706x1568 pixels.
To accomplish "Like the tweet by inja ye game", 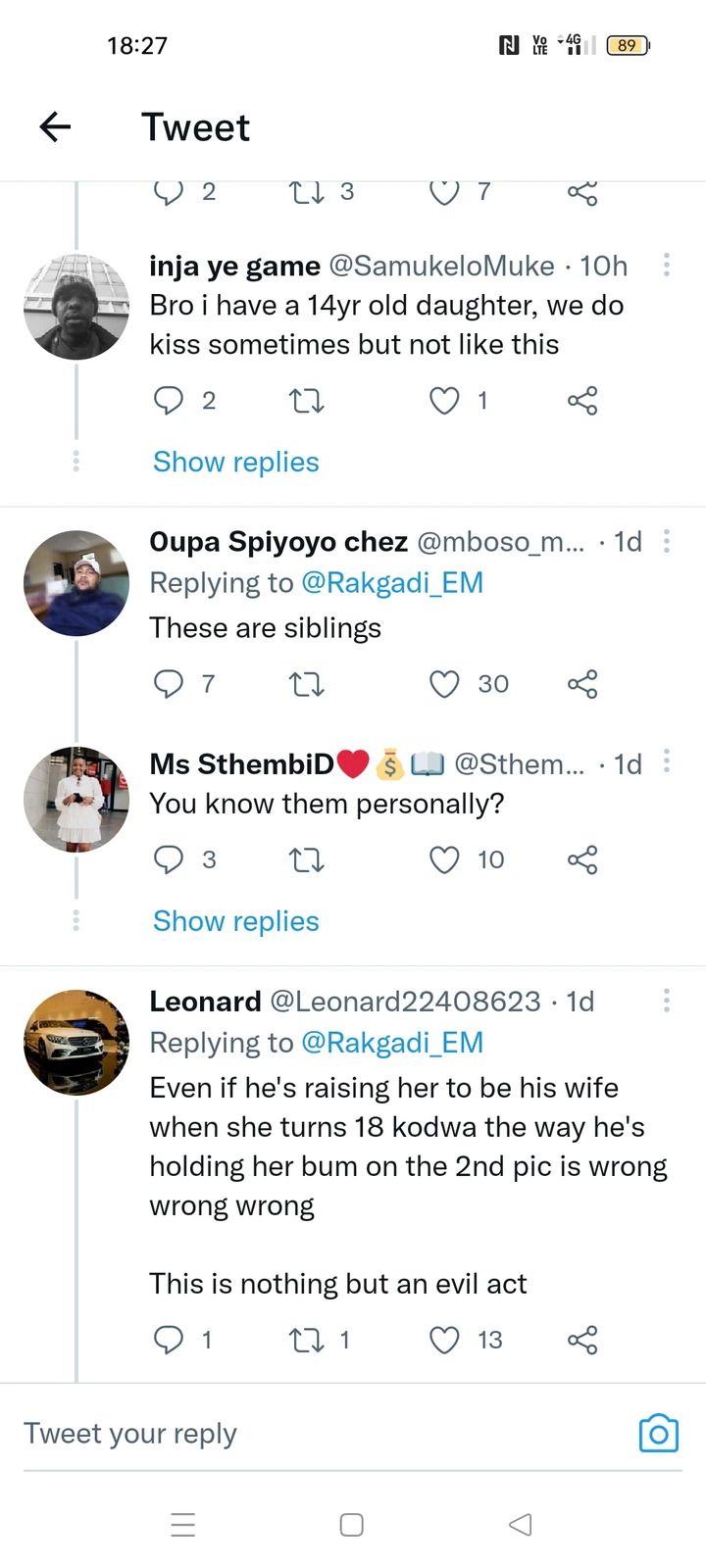I will (x=444, y=401).
